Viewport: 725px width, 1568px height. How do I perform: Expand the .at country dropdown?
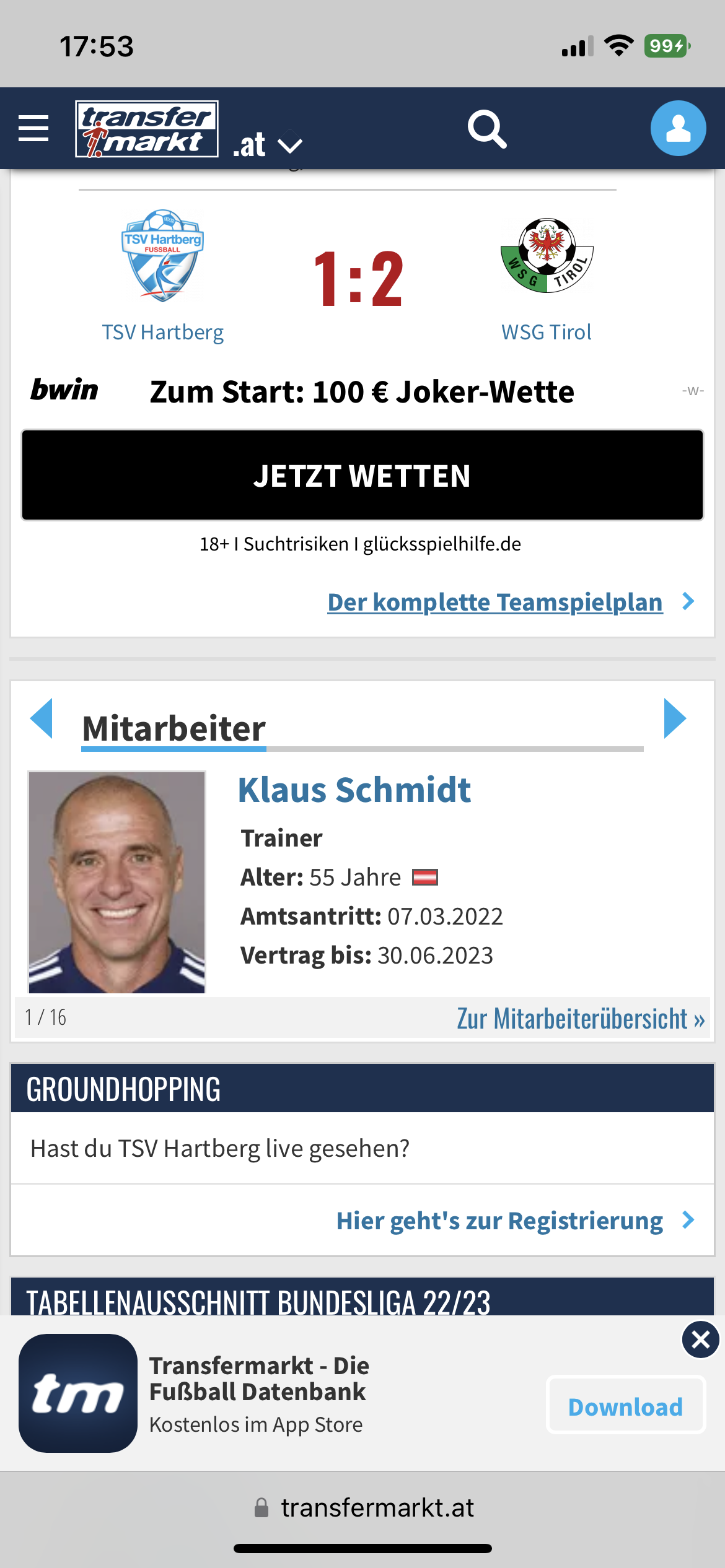point(268,145)
